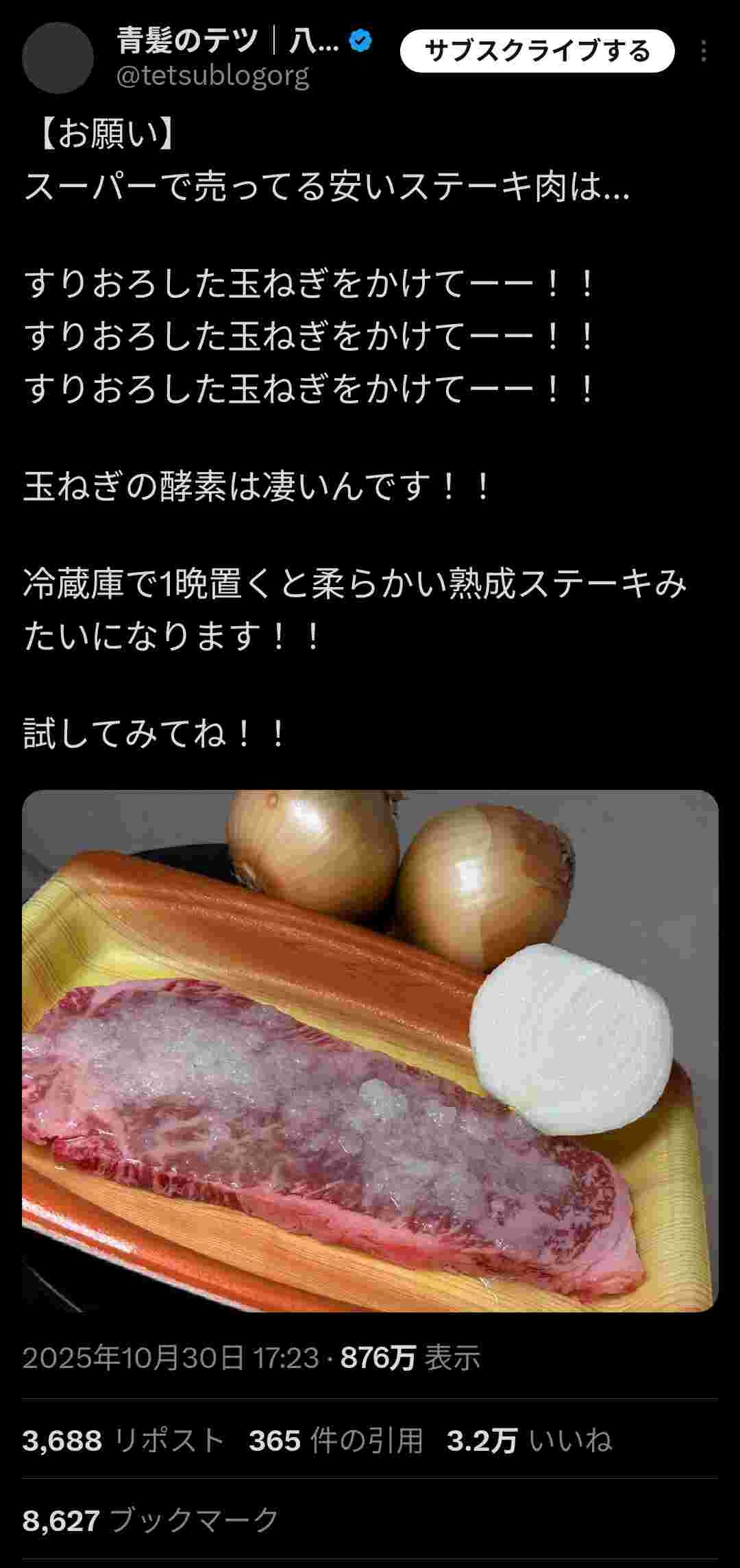740x1568 pixels.
Task: Open the @tetsublogorg profile handle
Action: coord(212,76)
